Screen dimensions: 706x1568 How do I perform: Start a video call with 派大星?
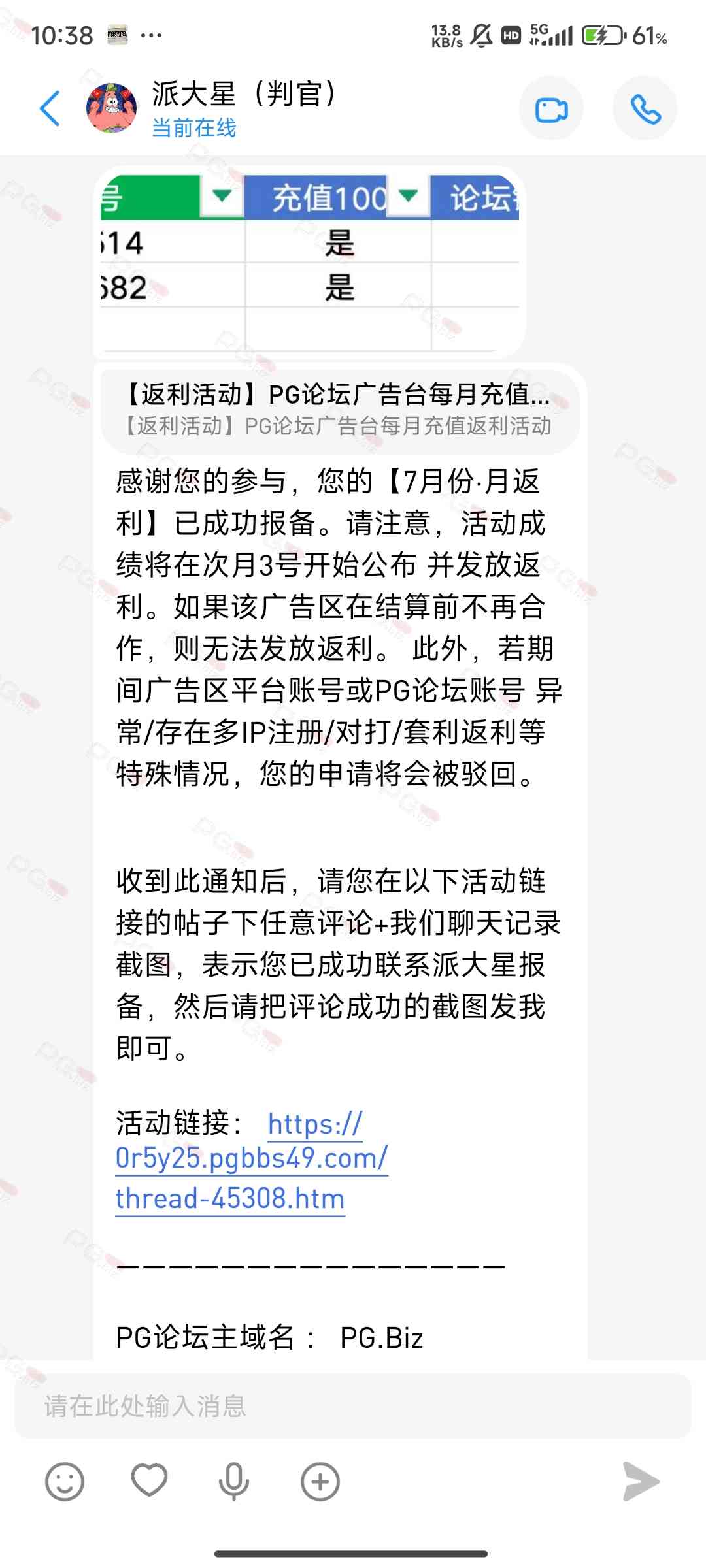tap(551, 108)
